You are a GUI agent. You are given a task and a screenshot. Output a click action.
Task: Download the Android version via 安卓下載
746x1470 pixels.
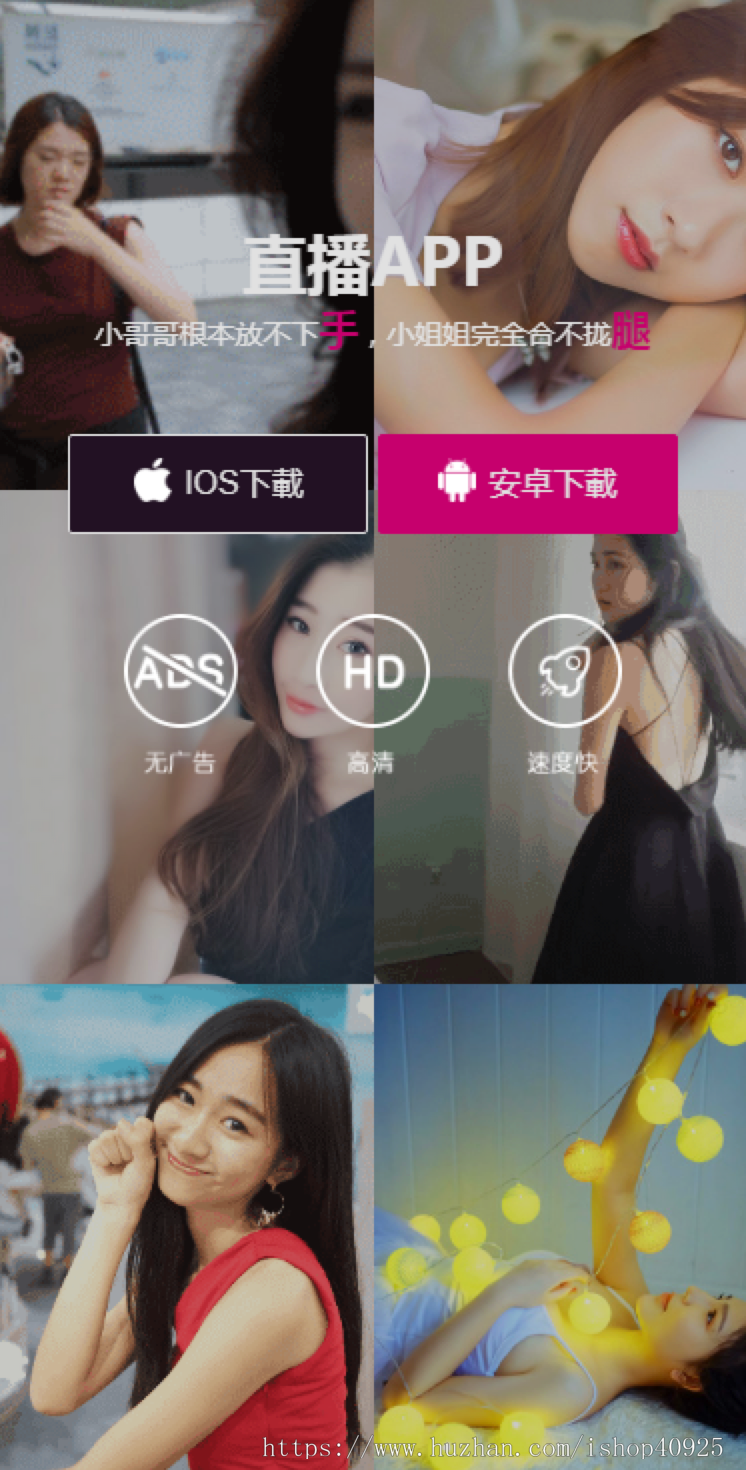[527, 484]
